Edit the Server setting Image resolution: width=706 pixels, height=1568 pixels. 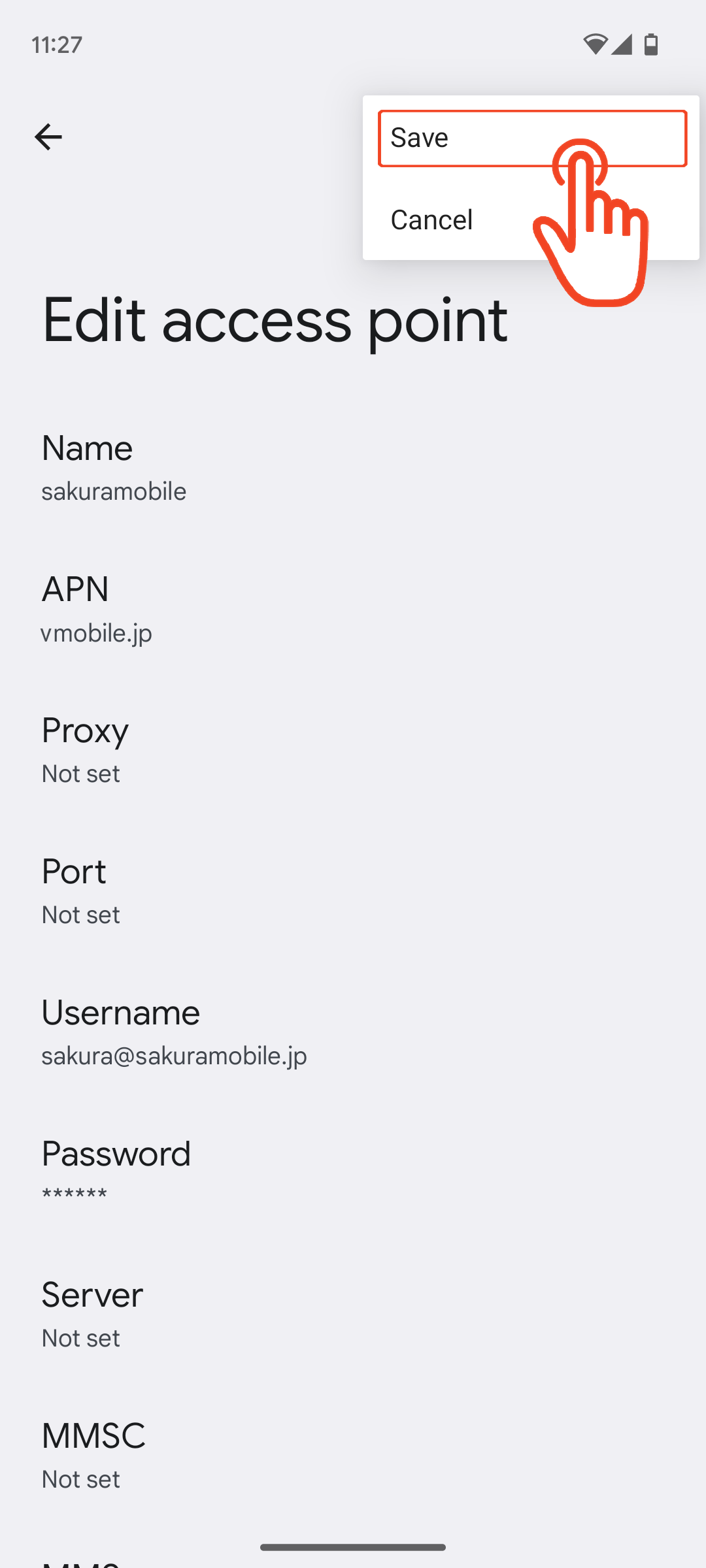click(353, 1315)
